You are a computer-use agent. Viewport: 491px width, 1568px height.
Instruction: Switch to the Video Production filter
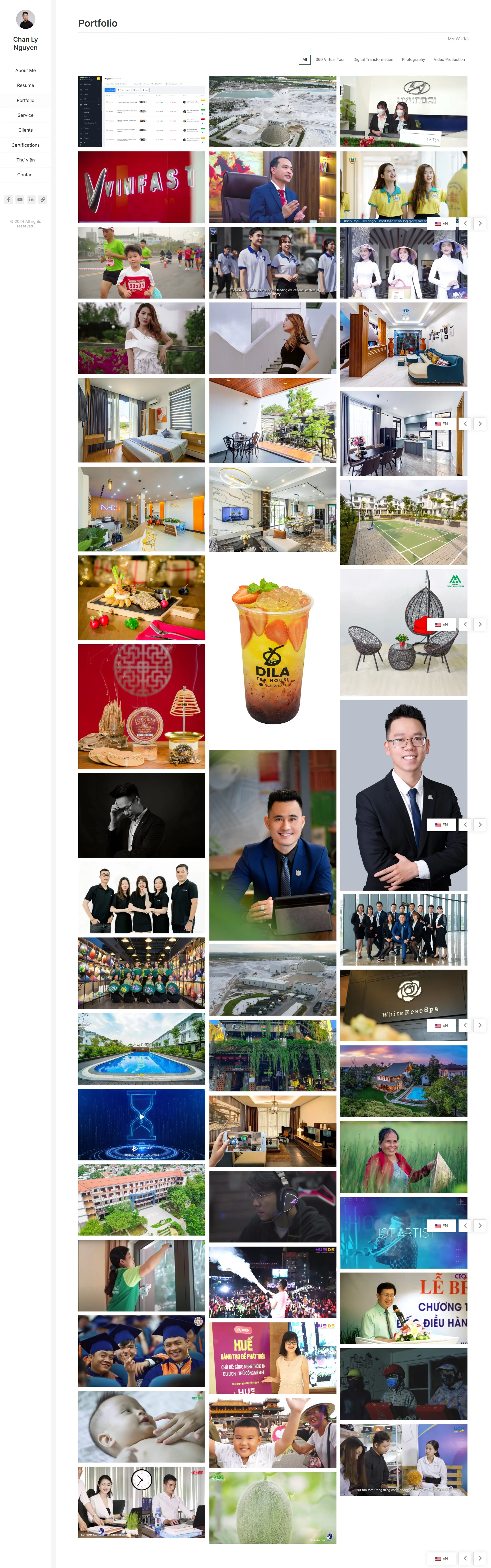pos(449,60)
